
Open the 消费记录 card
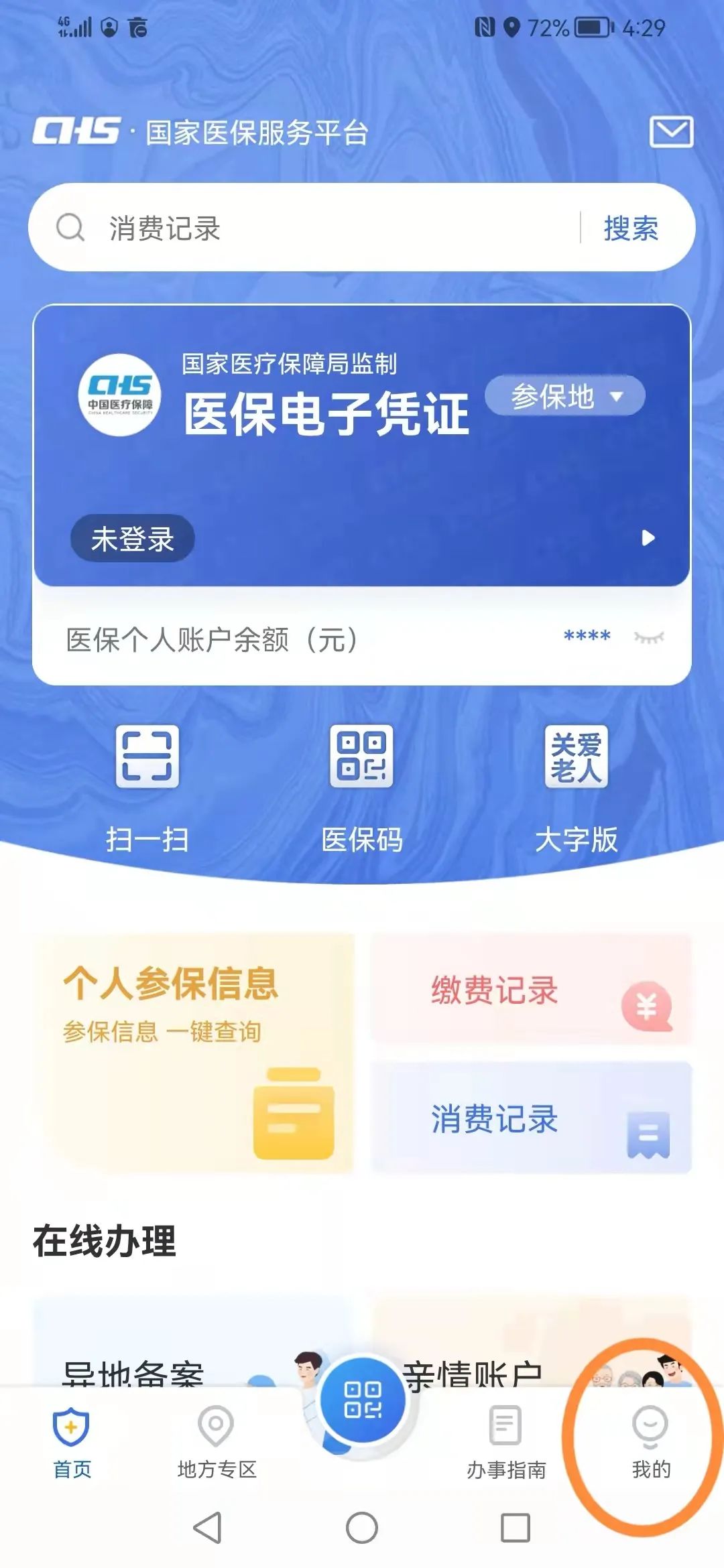click(x=531, y=1118)
